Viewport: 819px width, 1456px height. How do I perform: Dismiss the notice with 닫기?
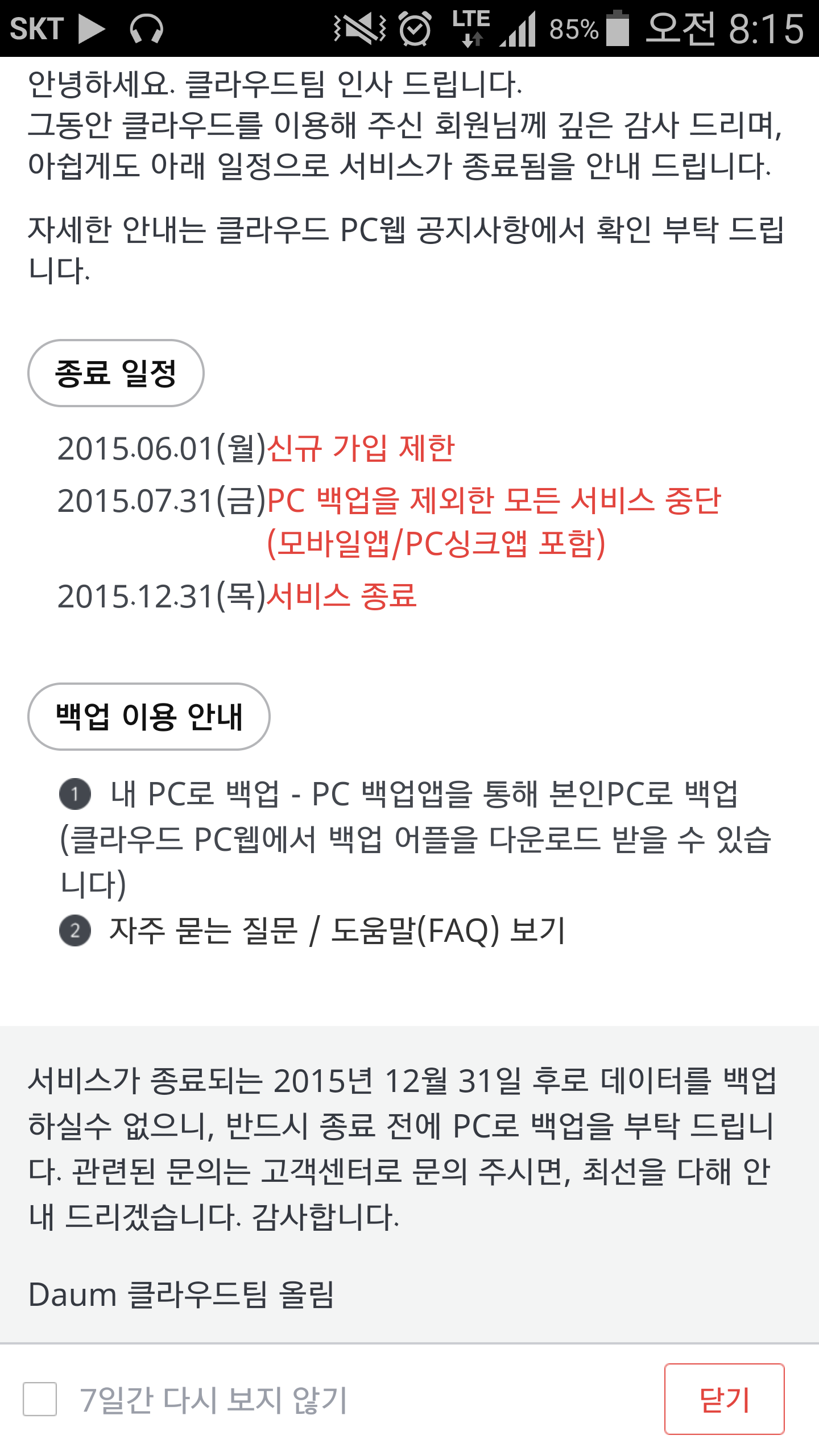(x=724, y=1399)
